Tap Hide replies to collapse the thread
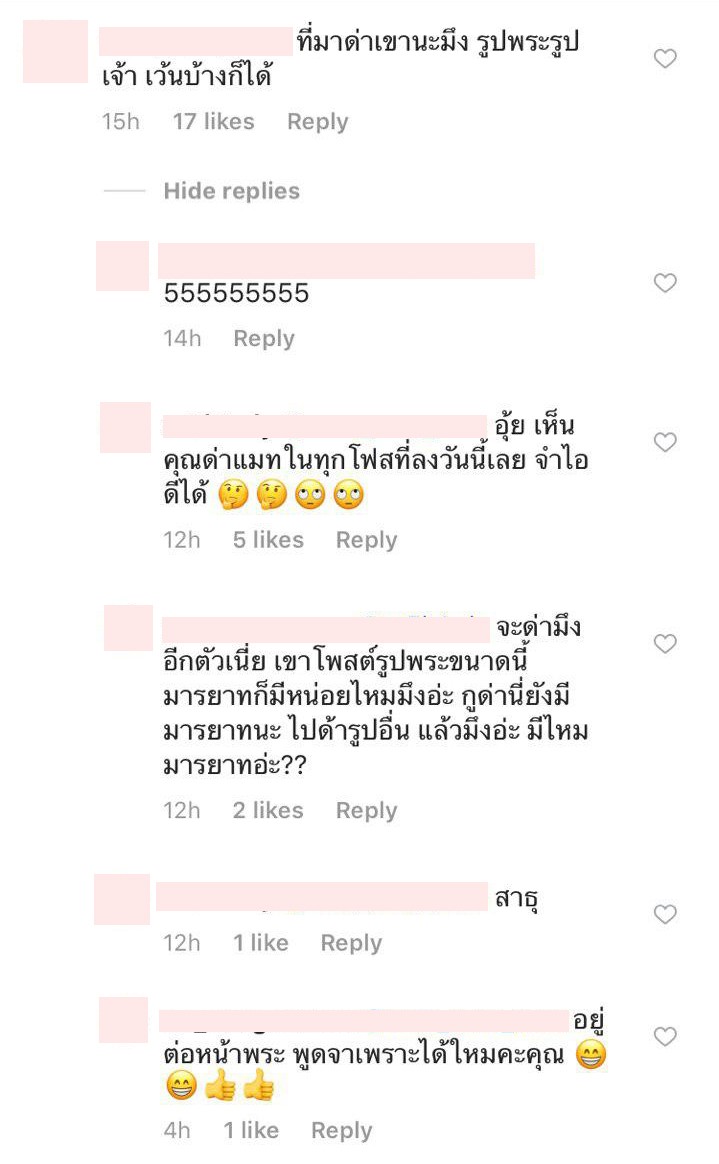 pyautogui.click(x=231, y=191)
